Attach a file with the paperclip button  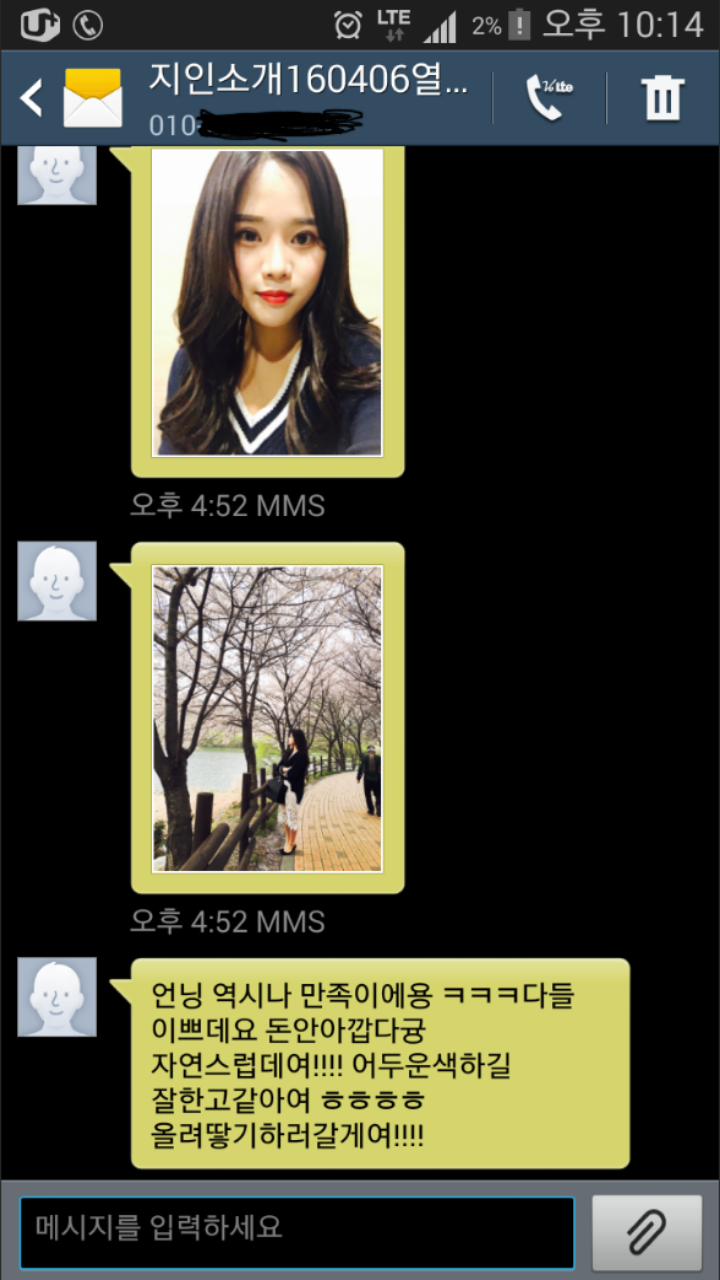pos(646,1232)
